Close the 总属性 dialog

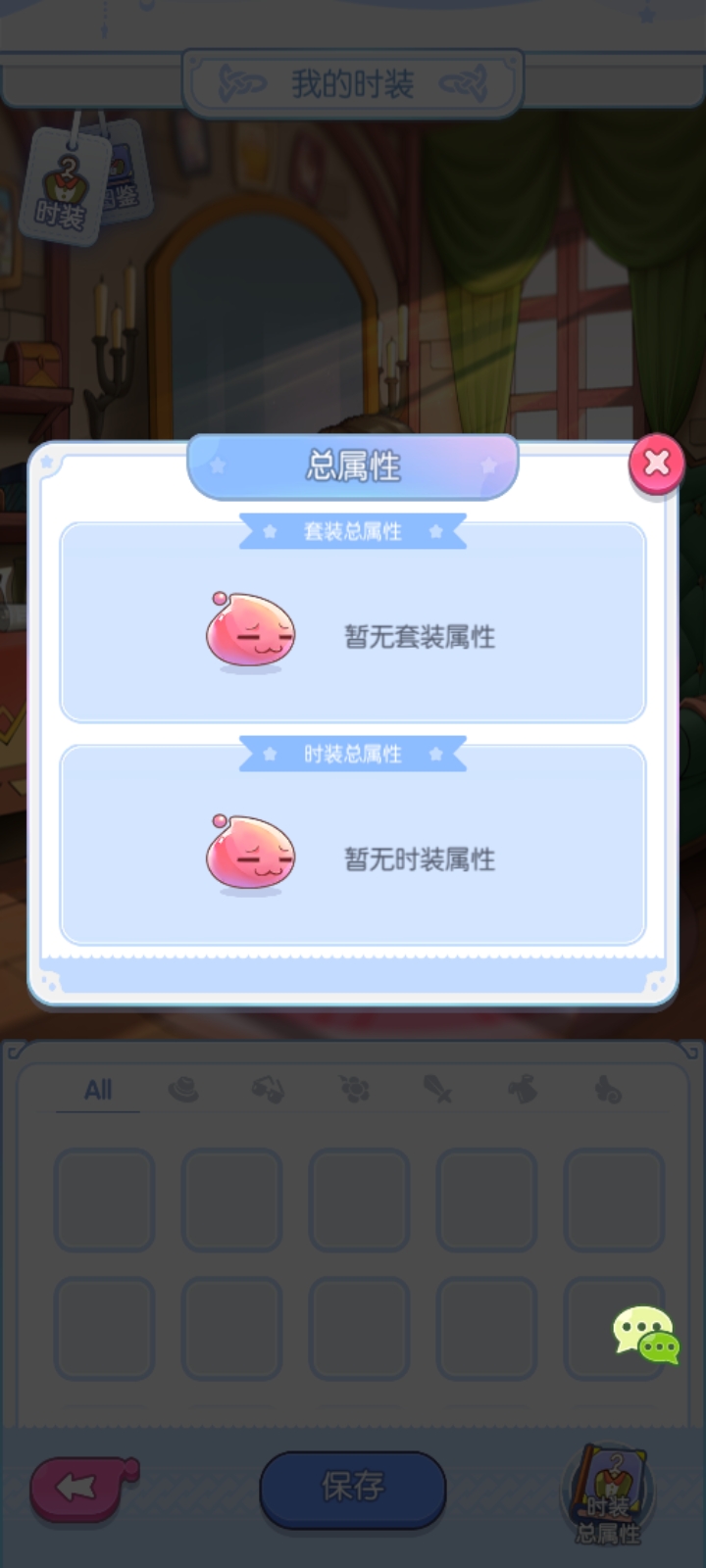(656, 462)
